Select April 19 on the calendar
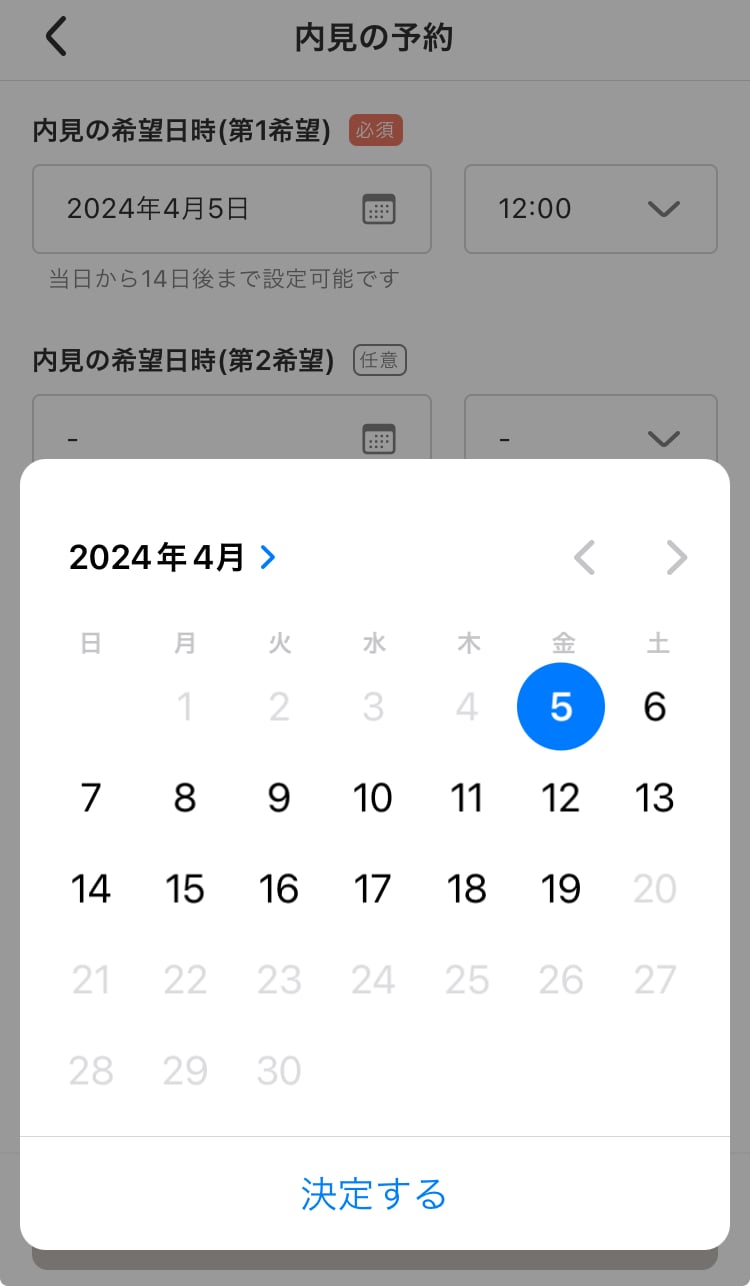750x1286 pixels. tap(560, 888)
